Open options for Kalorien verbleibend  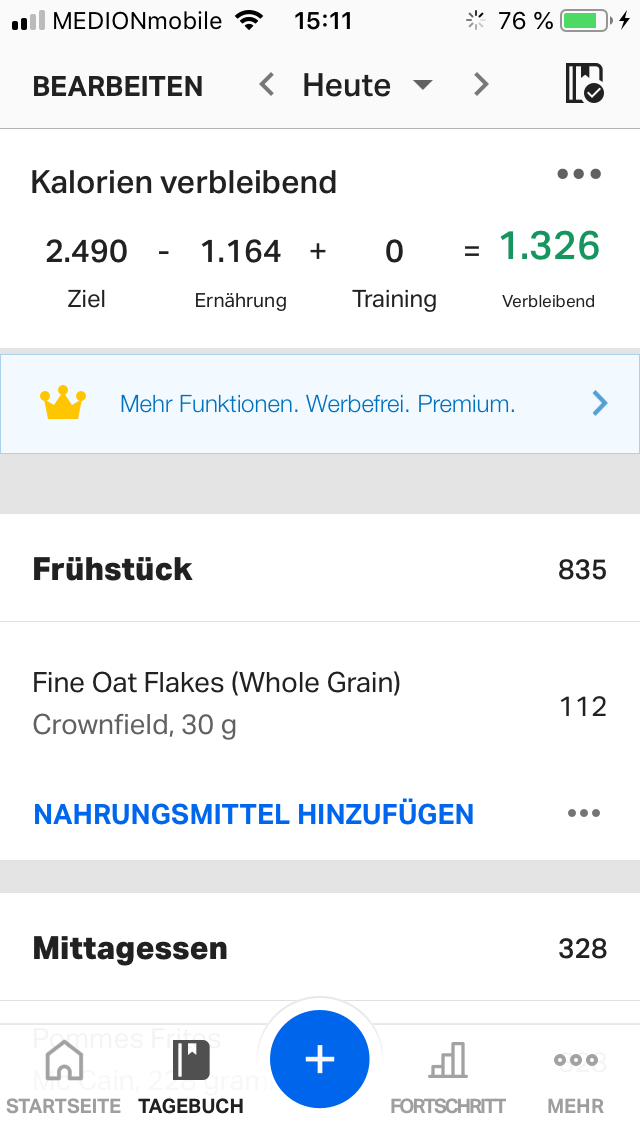point(578,174)
